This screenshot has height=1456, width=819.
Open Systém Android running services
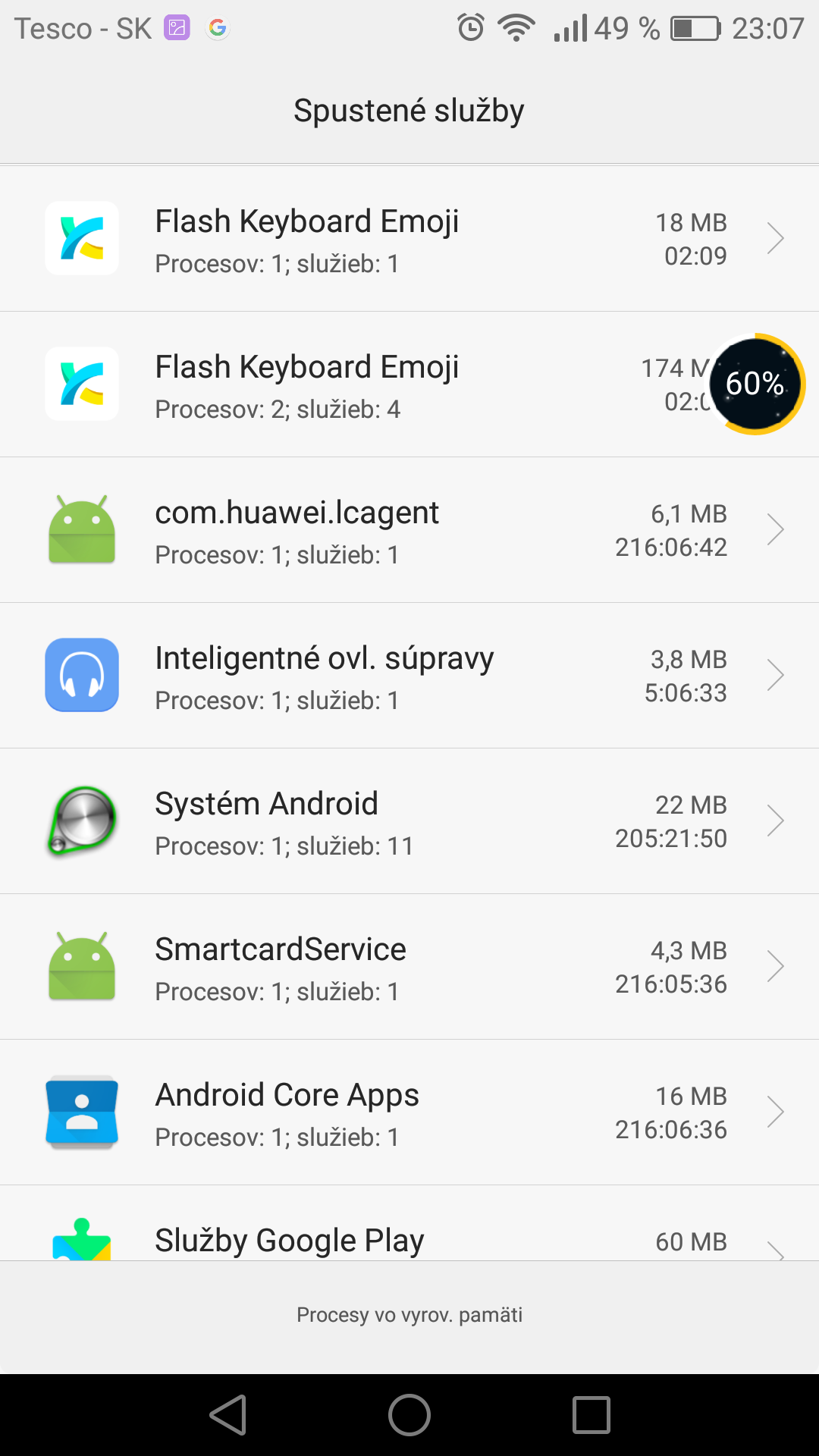409,821
